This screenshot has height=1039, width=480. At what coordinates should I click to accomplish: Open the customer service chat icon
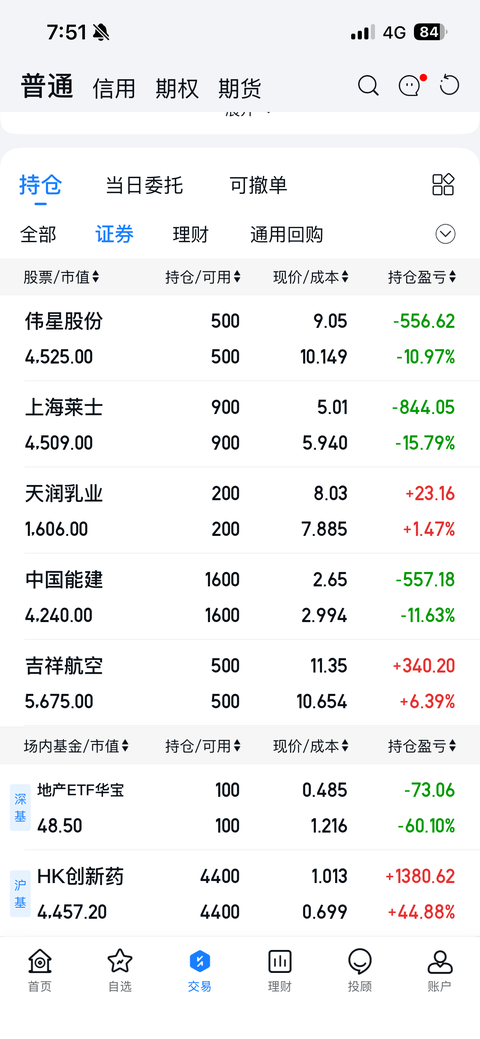pos(411,86)
